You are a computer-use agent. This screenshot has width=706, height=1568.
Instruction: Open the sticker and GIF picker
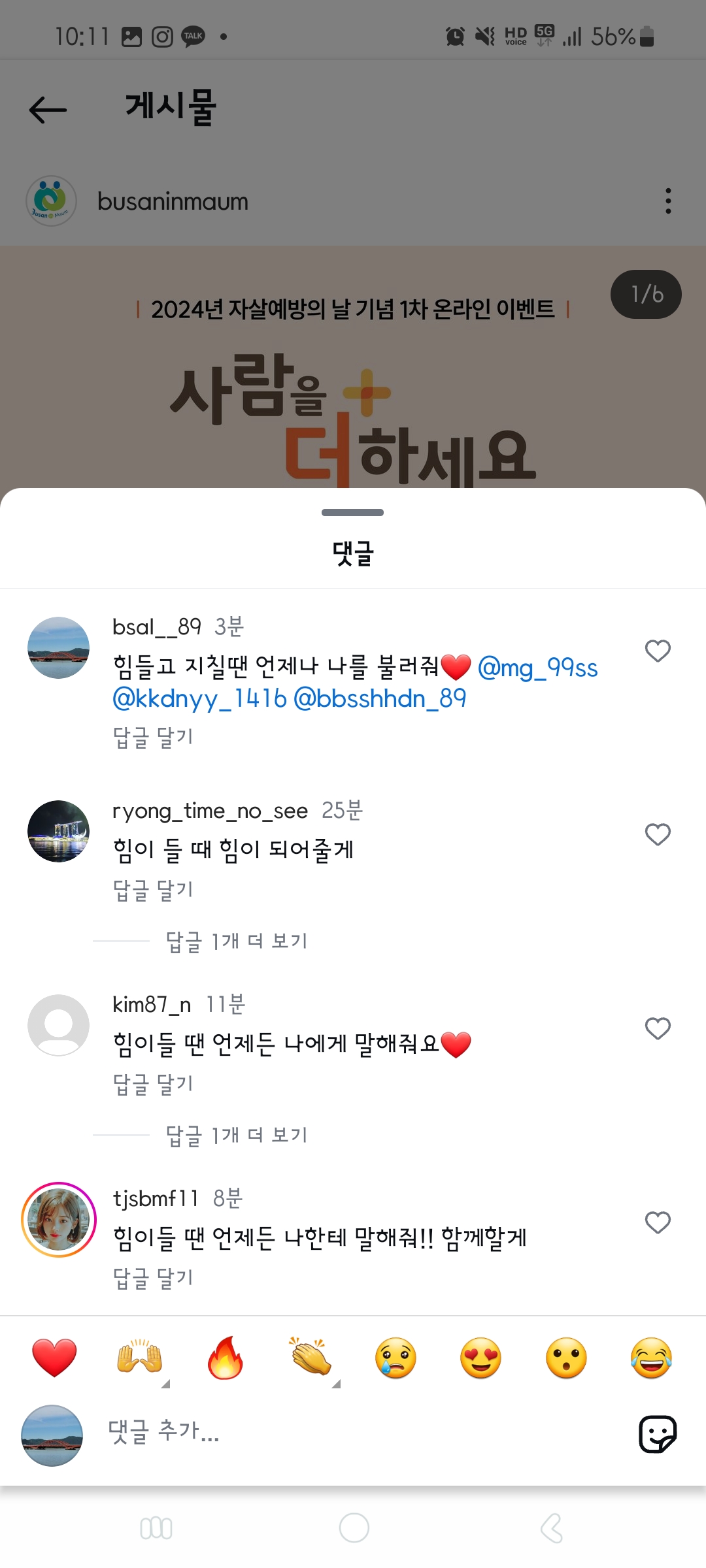click(x=657, y=1434)
